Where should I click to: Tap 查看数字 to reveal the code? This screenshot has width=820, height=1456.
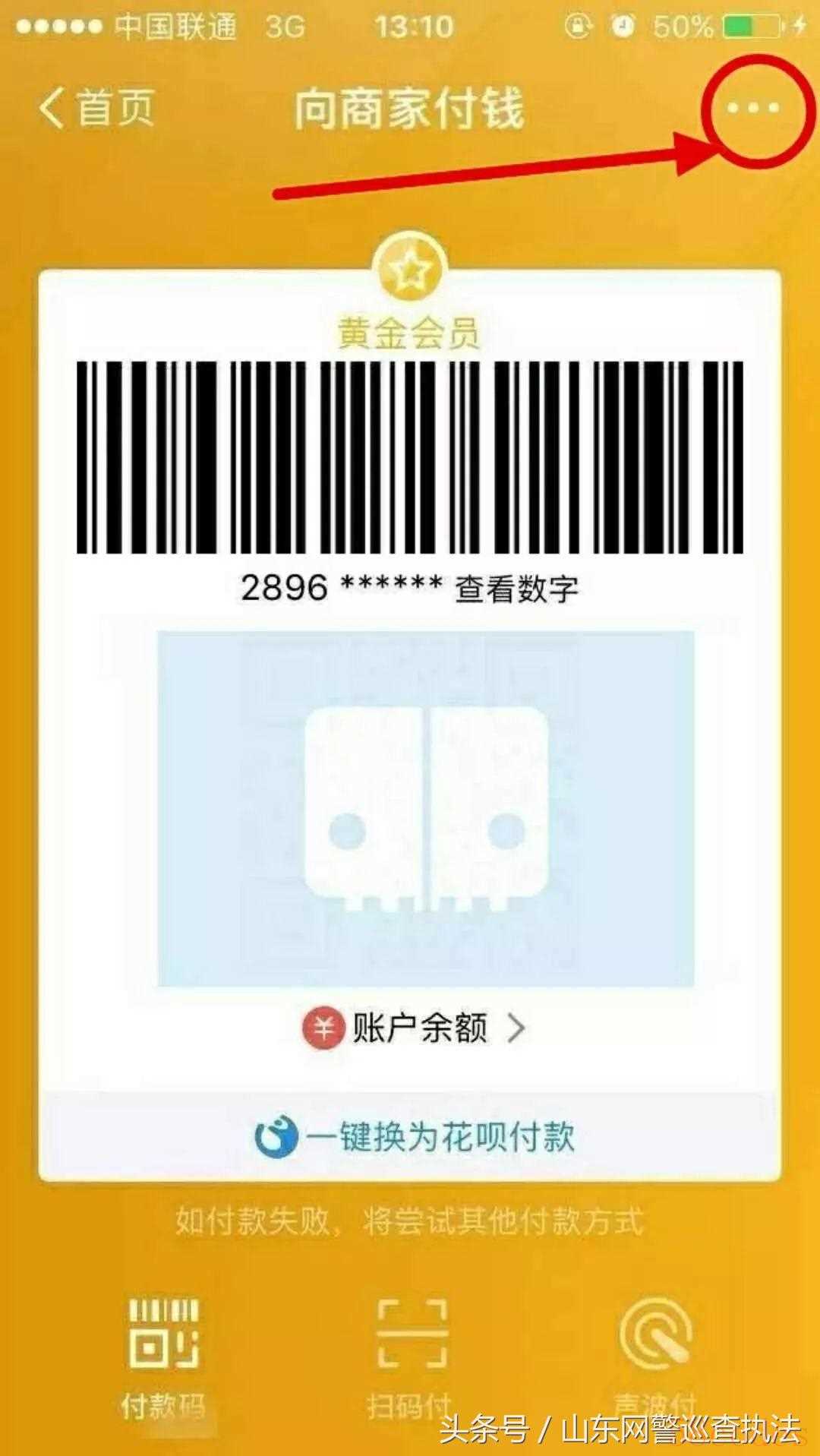pyautogui.click(x=516, y=589)
